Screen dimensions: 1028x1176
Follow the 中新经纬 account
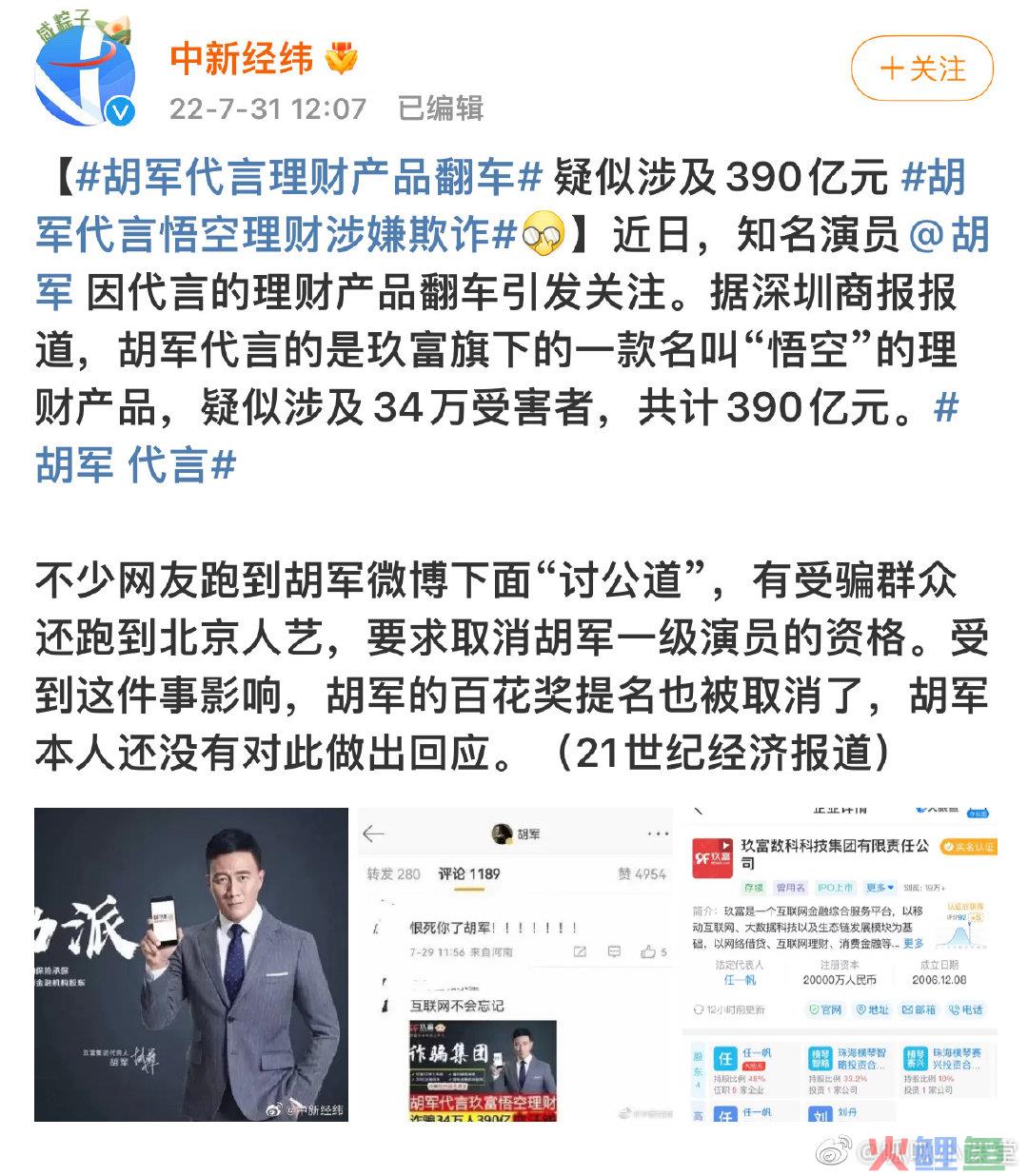921,69
